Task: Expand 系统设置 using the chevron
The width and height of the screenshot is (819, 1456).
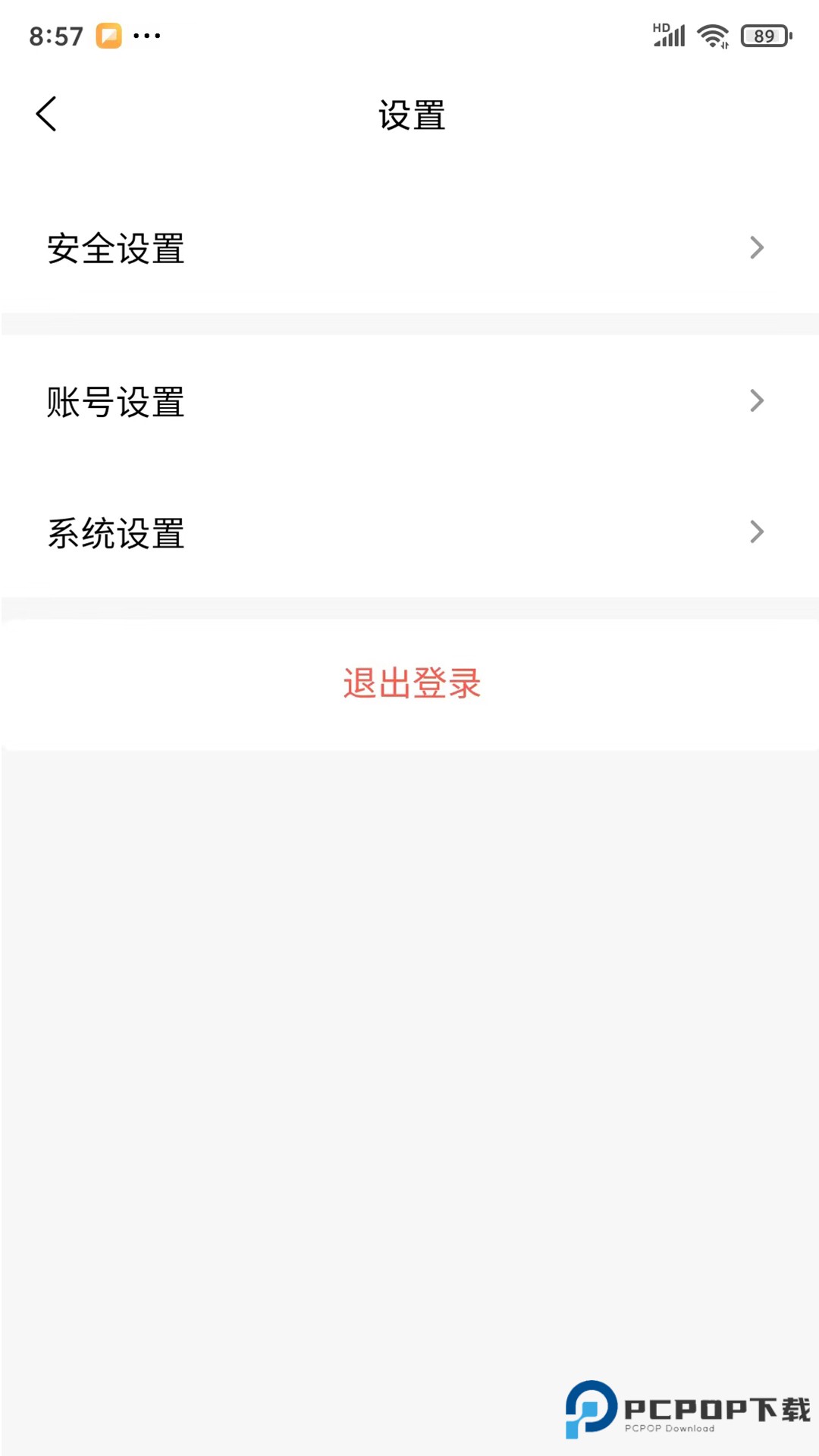Action: coord(756,532)
